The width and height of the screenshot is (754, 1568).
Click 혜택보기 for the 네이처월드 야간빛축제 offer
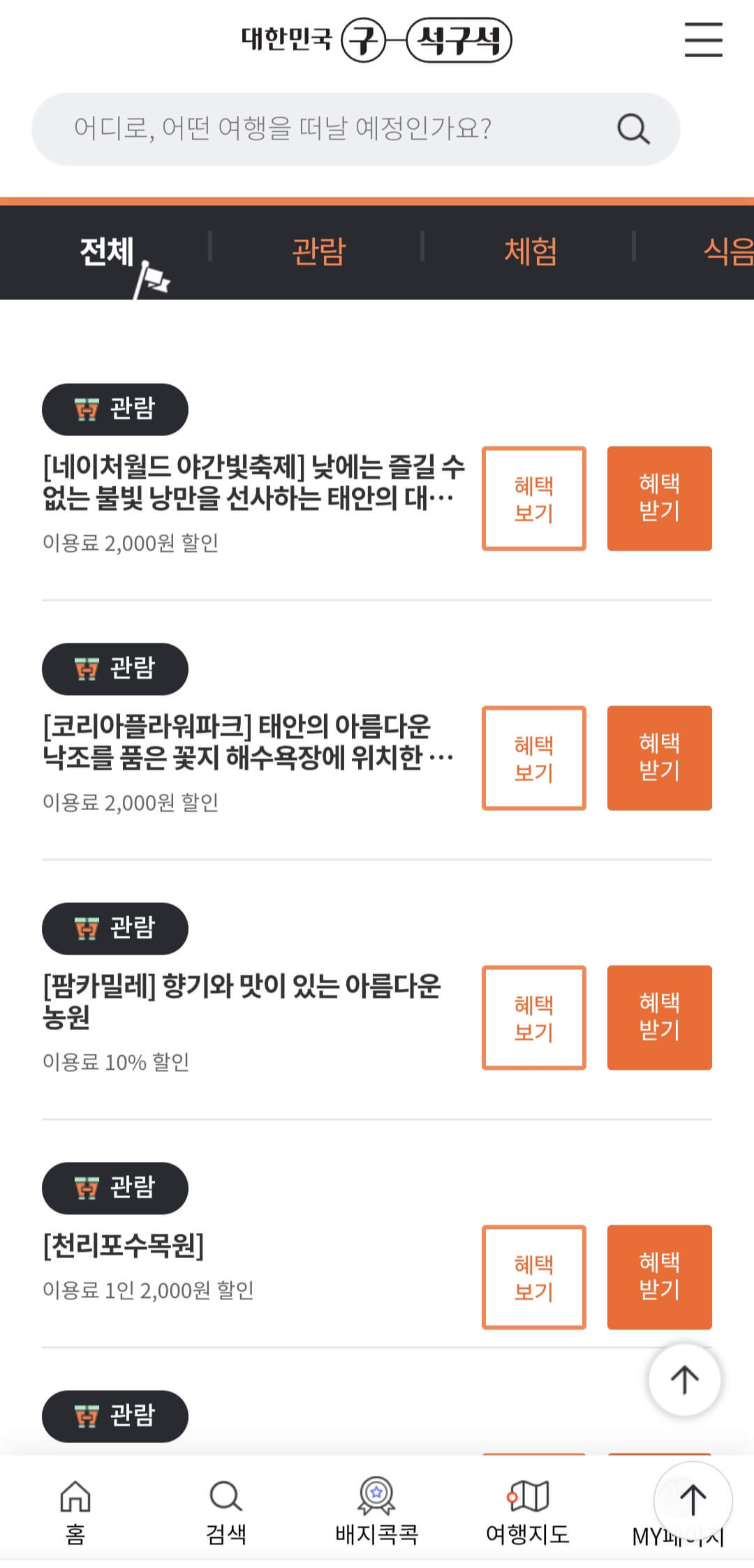coord(533,497)
